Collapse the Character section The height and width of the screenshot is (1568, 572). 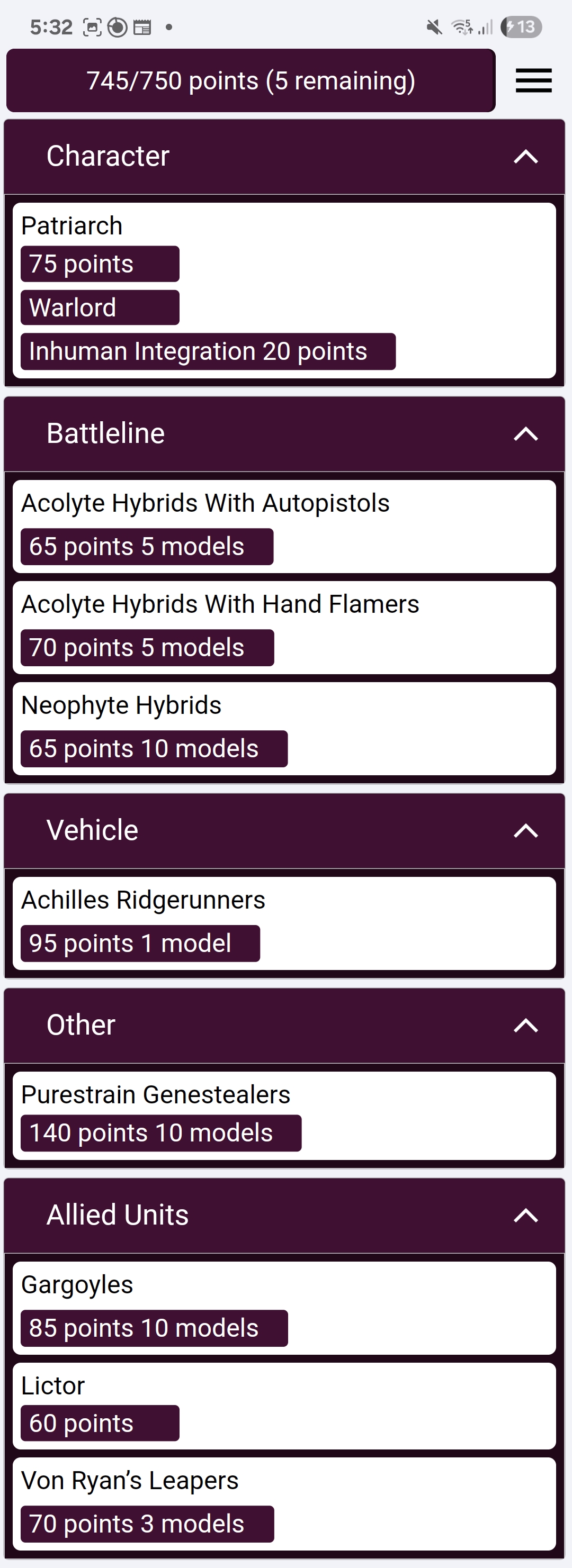(525, 157)
